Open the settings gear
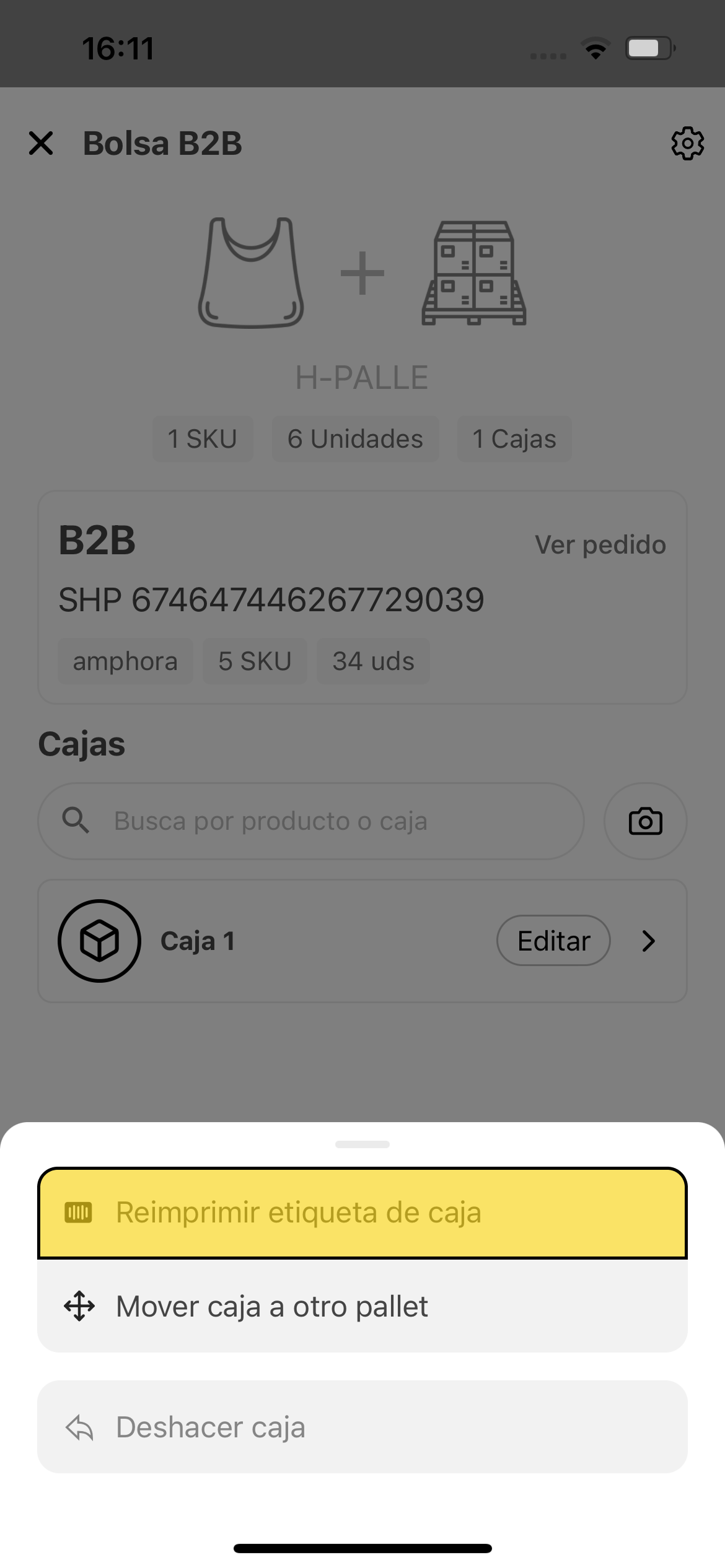Image resolution: width=725 pixels, height=1568 pixels. click(x=687, y=144)
